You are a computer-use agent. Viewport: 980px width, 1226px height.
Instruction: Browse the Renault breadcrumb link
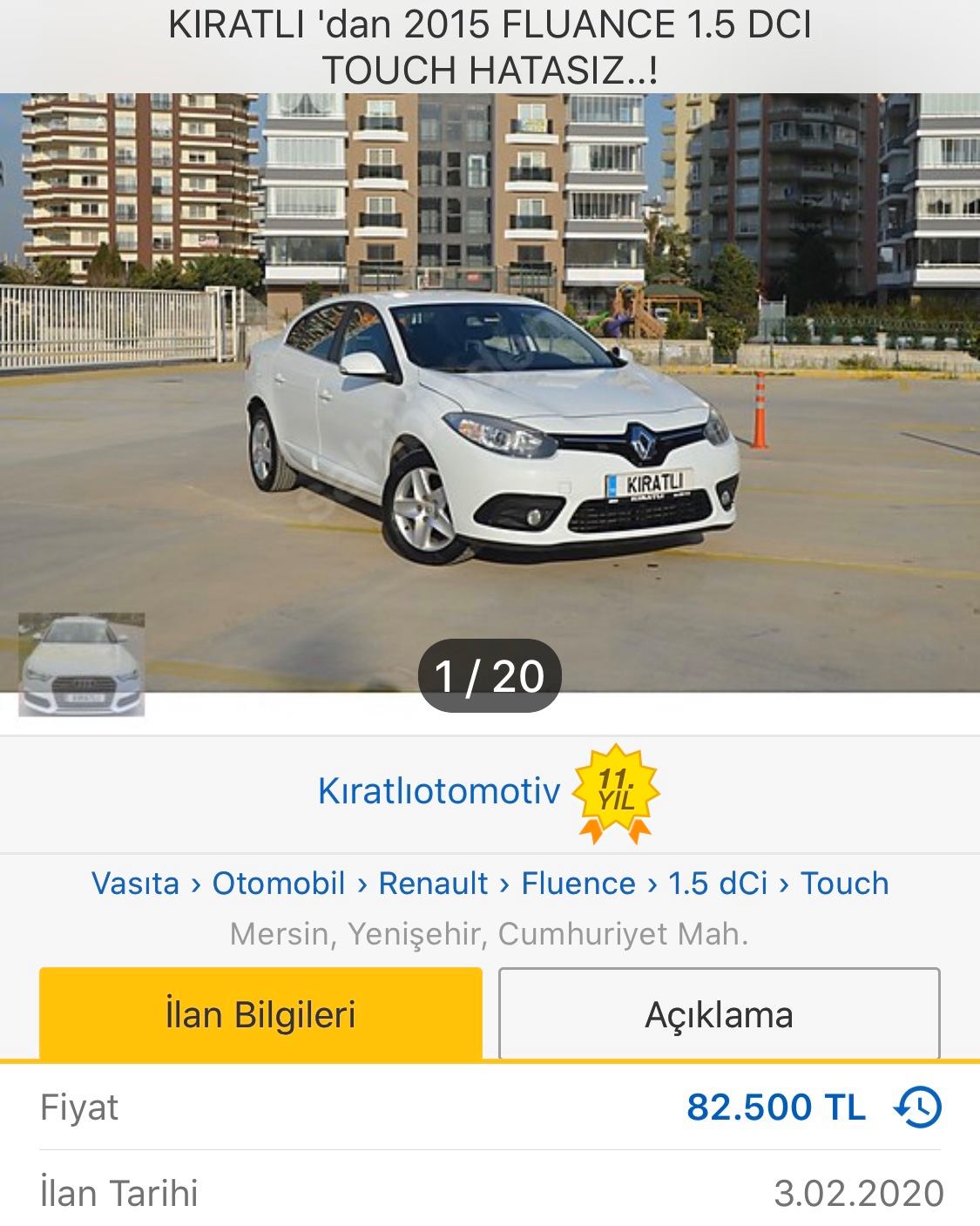(433, 884)
